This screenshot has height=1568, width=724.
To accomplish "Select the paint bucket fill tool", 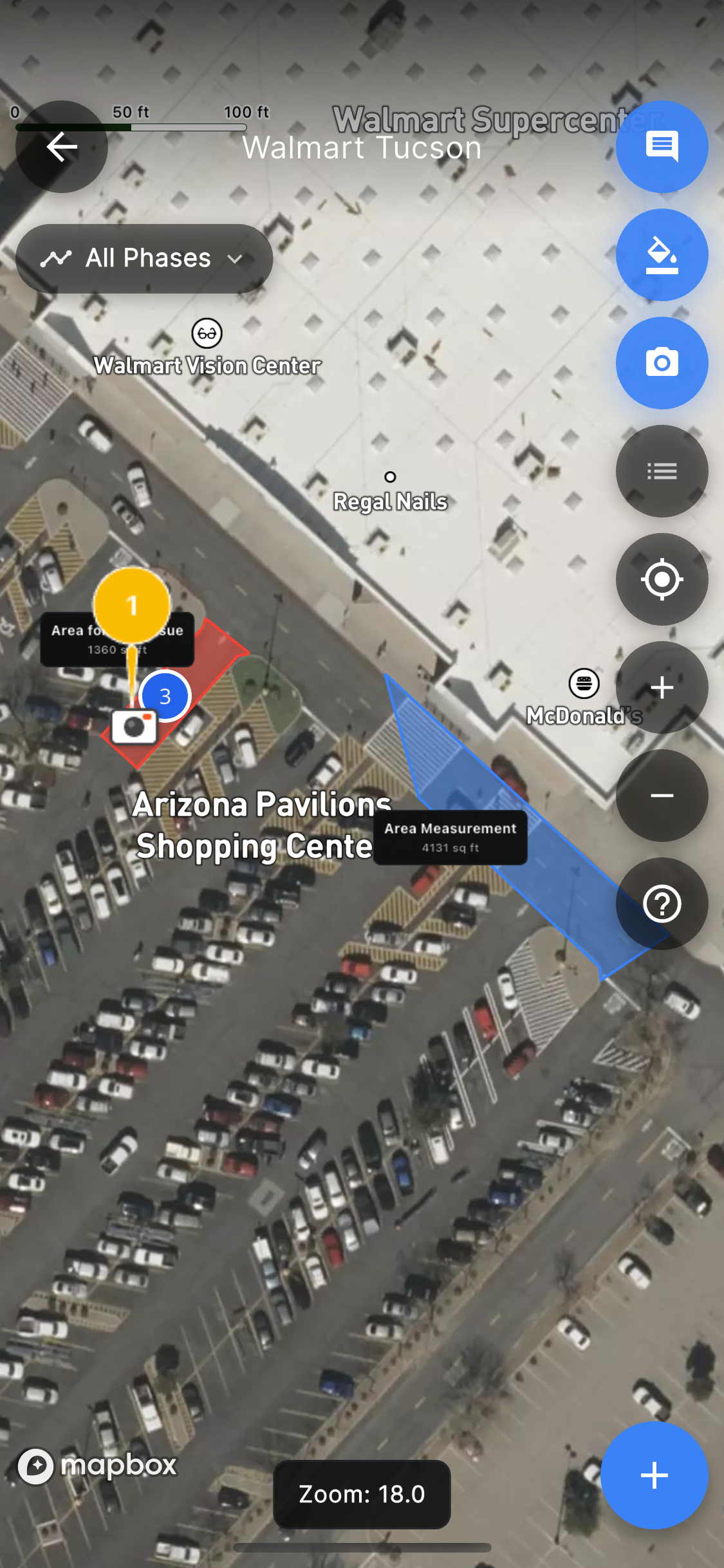I will pos(662,255).
